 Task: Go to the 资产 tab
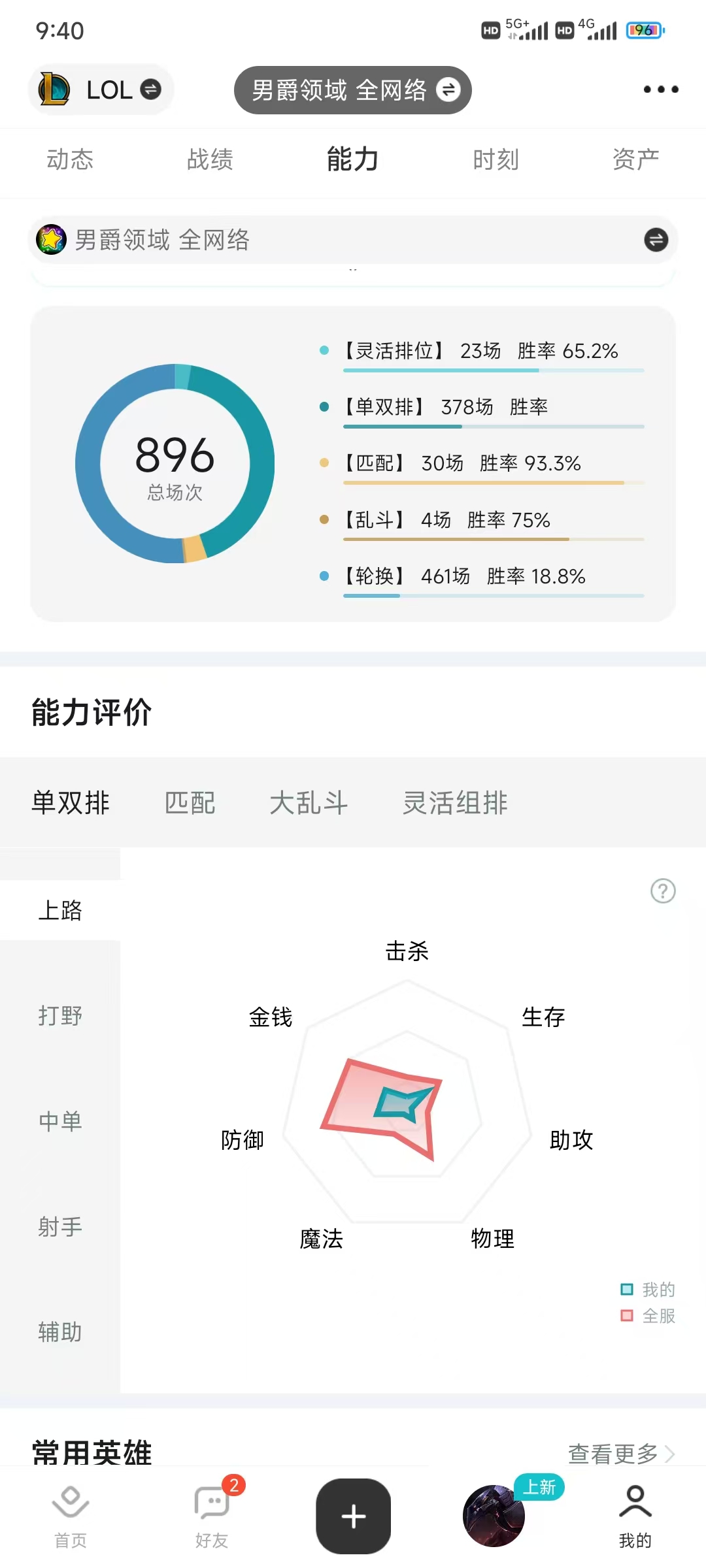click(x=635, y=159)
